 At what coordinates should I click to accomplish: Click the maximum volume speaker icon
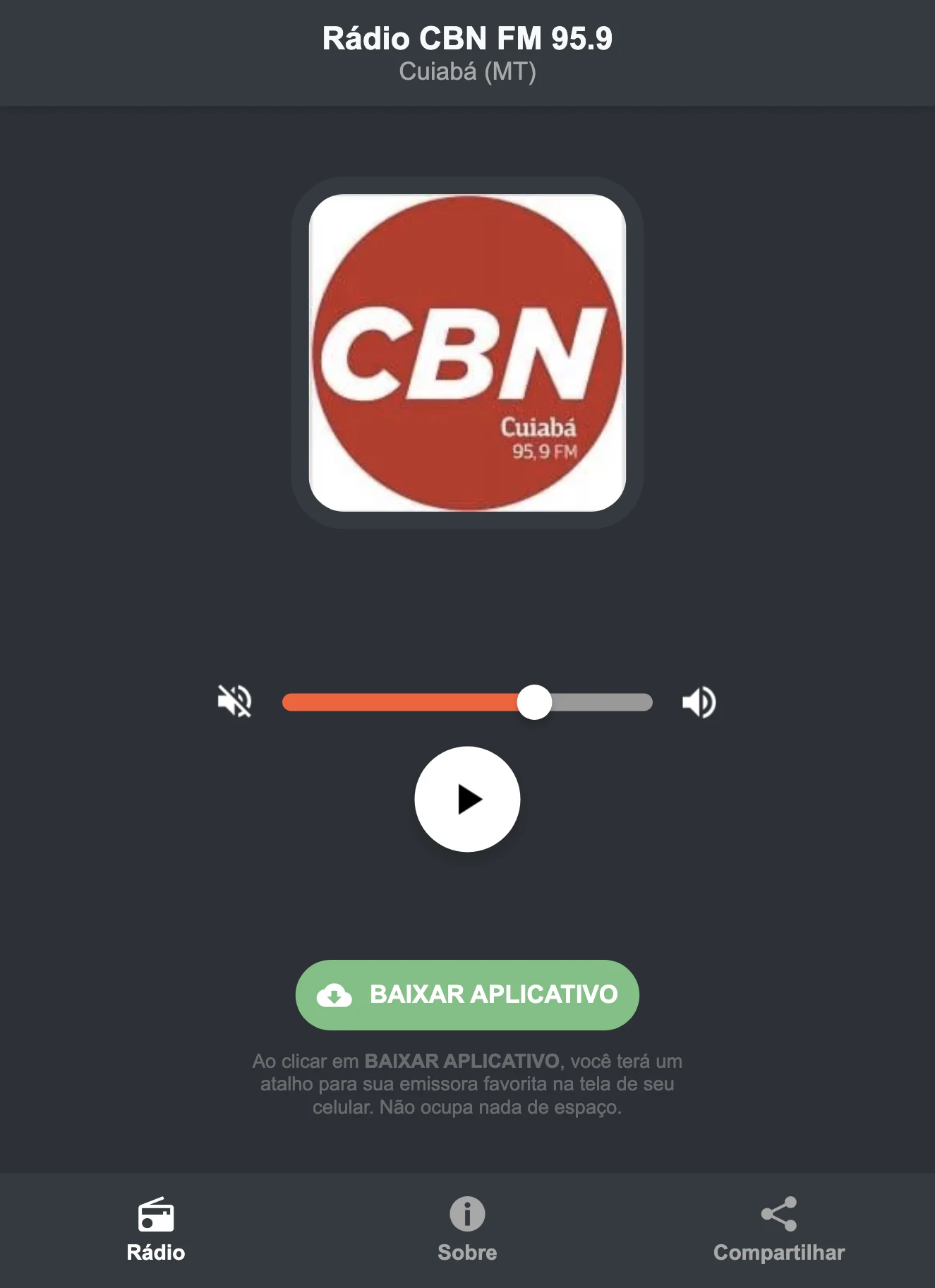tap(699, 701)
